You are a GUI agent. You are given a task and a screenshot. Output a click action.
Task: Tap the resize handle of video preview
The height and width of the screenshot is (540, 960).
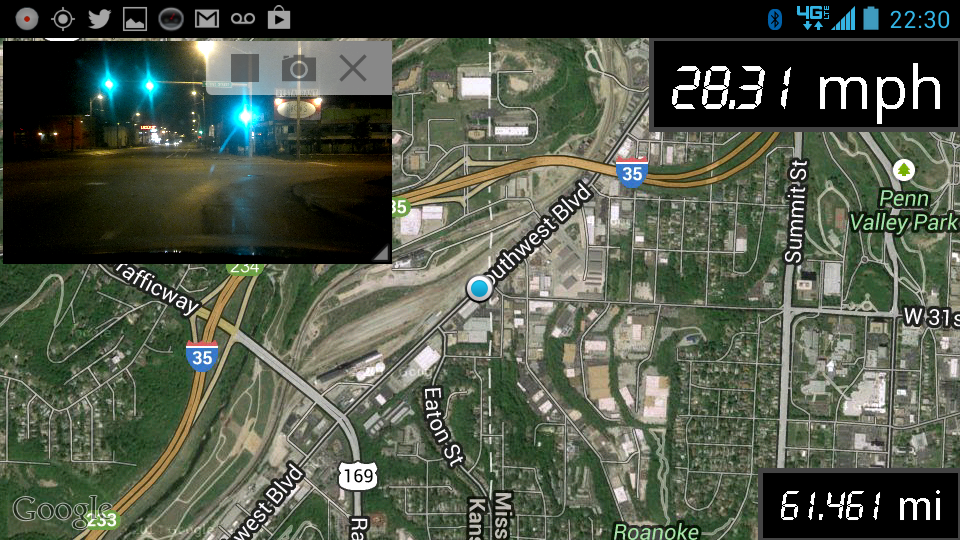[381, 254]
